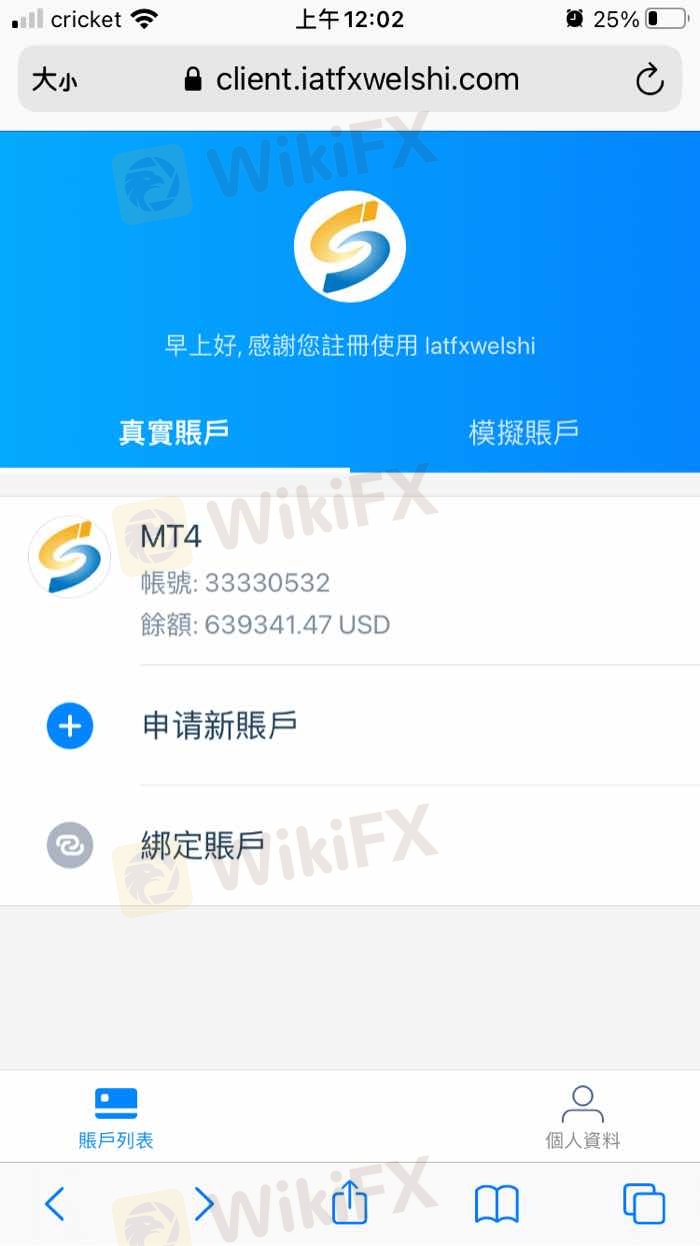Reload the page in Safari
The height and width of the screenshot is (1246, 700).
[650, 79]
